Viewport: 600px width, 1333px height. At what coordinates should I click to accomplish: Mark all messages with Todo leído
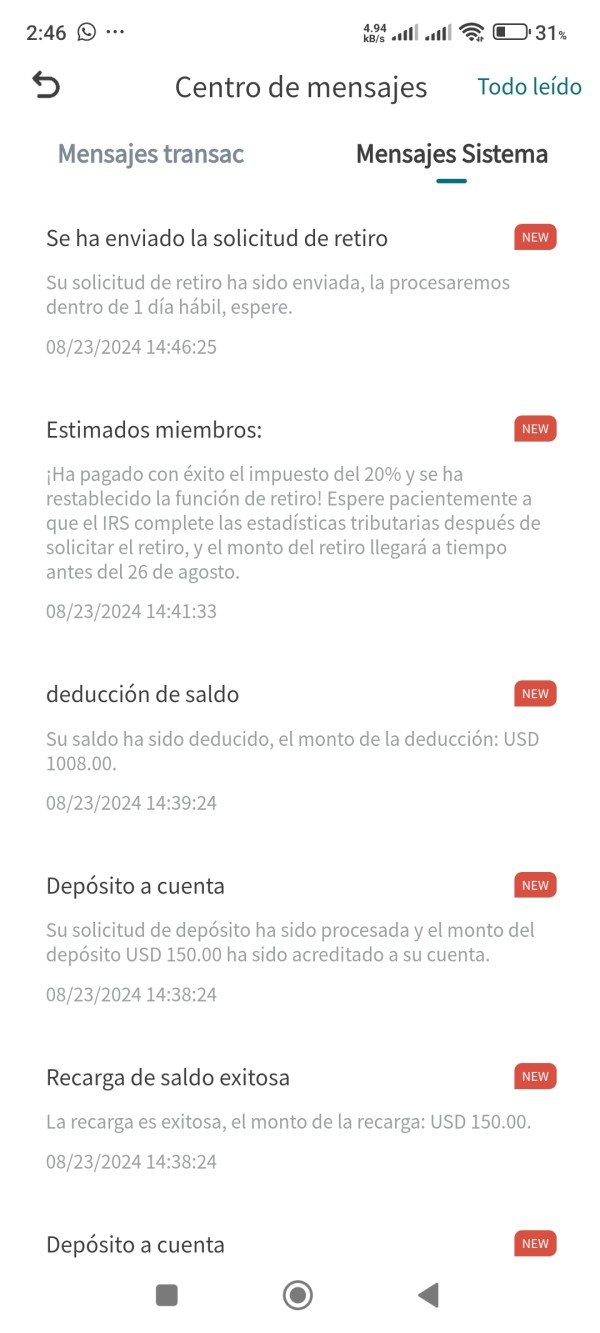[529, 87]
